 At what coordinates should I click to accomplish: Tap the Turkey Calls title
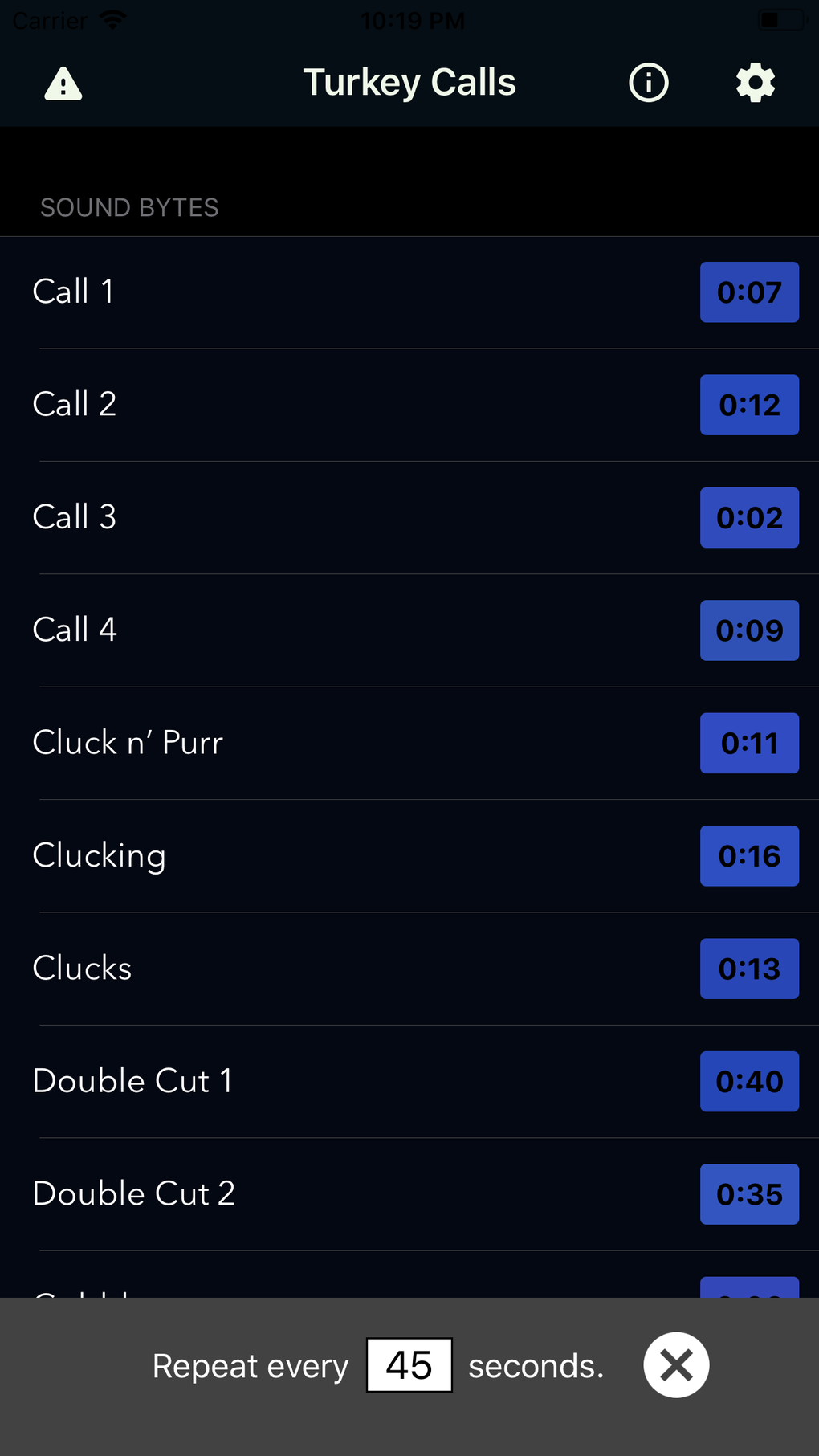[x=409, y=82]
